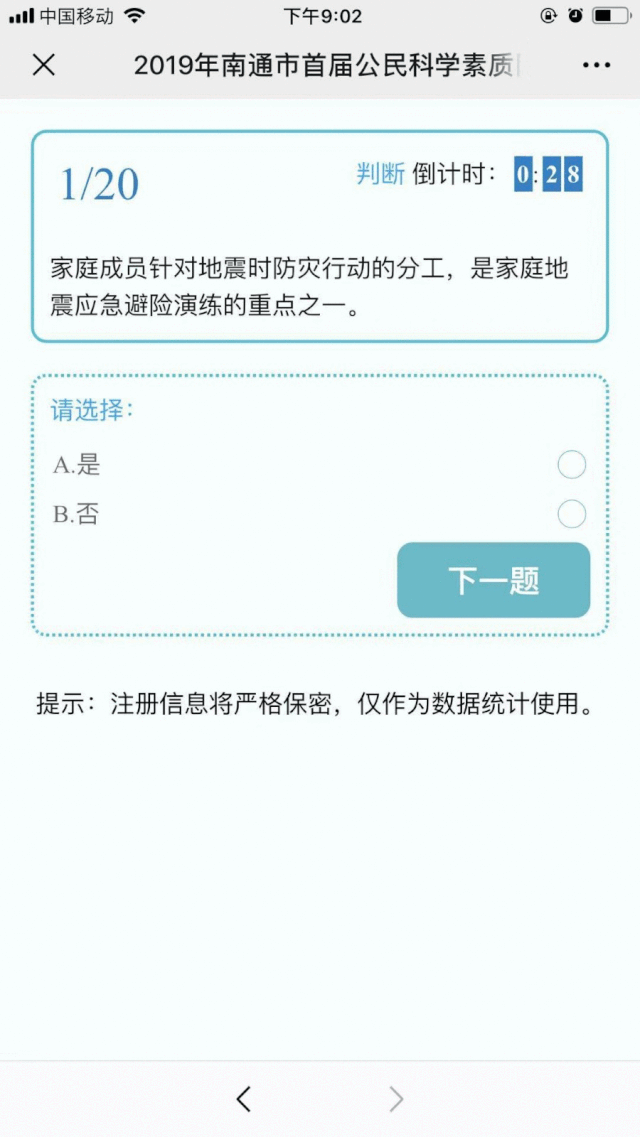Select answer A.是
The width and height of the screenshot is (640, 1137).
[571, 465]
